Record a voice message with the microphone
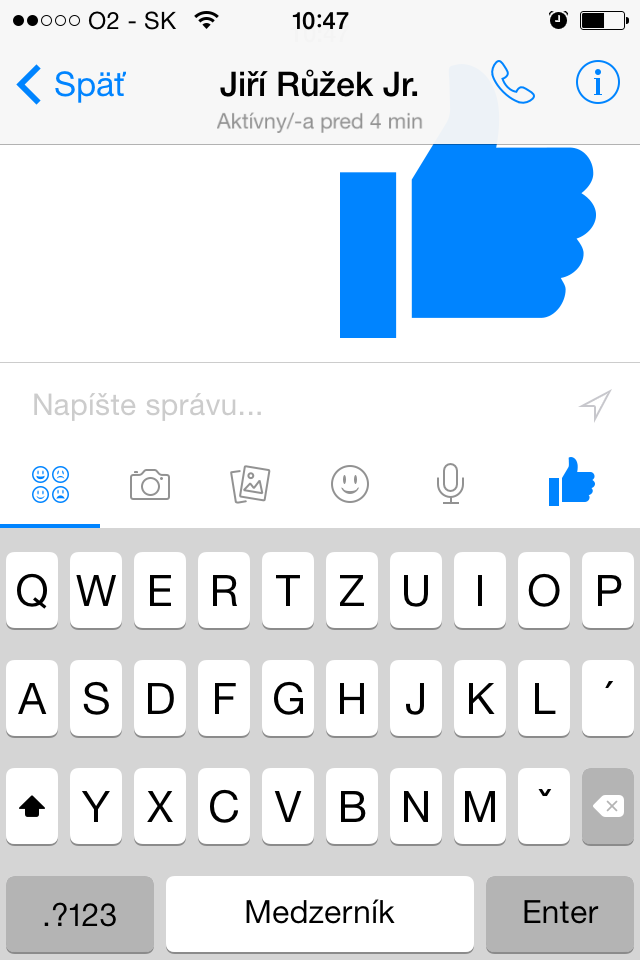The width and height of the screenshot is (640, 960). (x=450, y=485)
